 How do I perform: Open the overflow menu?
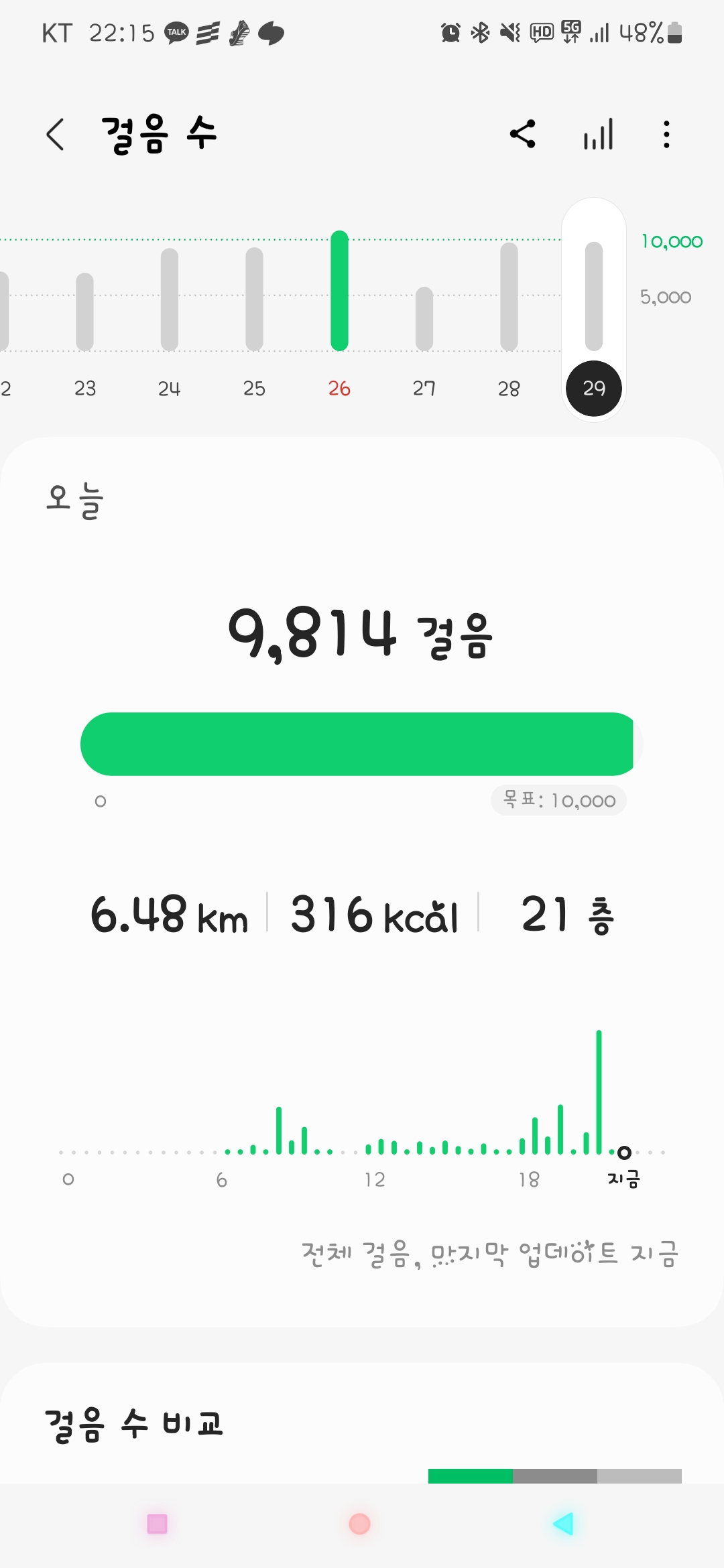pos(666,134)
